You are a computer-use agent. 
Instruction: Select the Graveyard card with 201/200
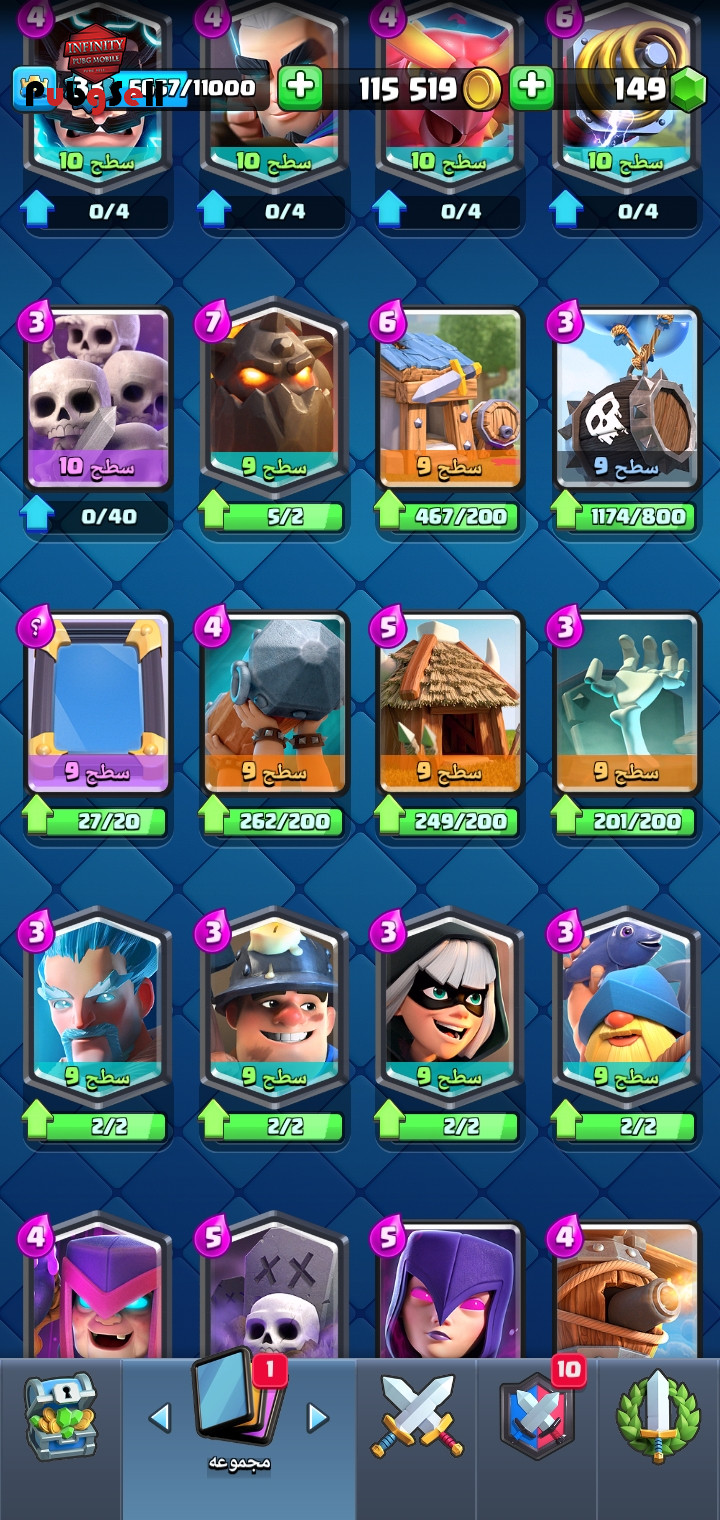625,704
